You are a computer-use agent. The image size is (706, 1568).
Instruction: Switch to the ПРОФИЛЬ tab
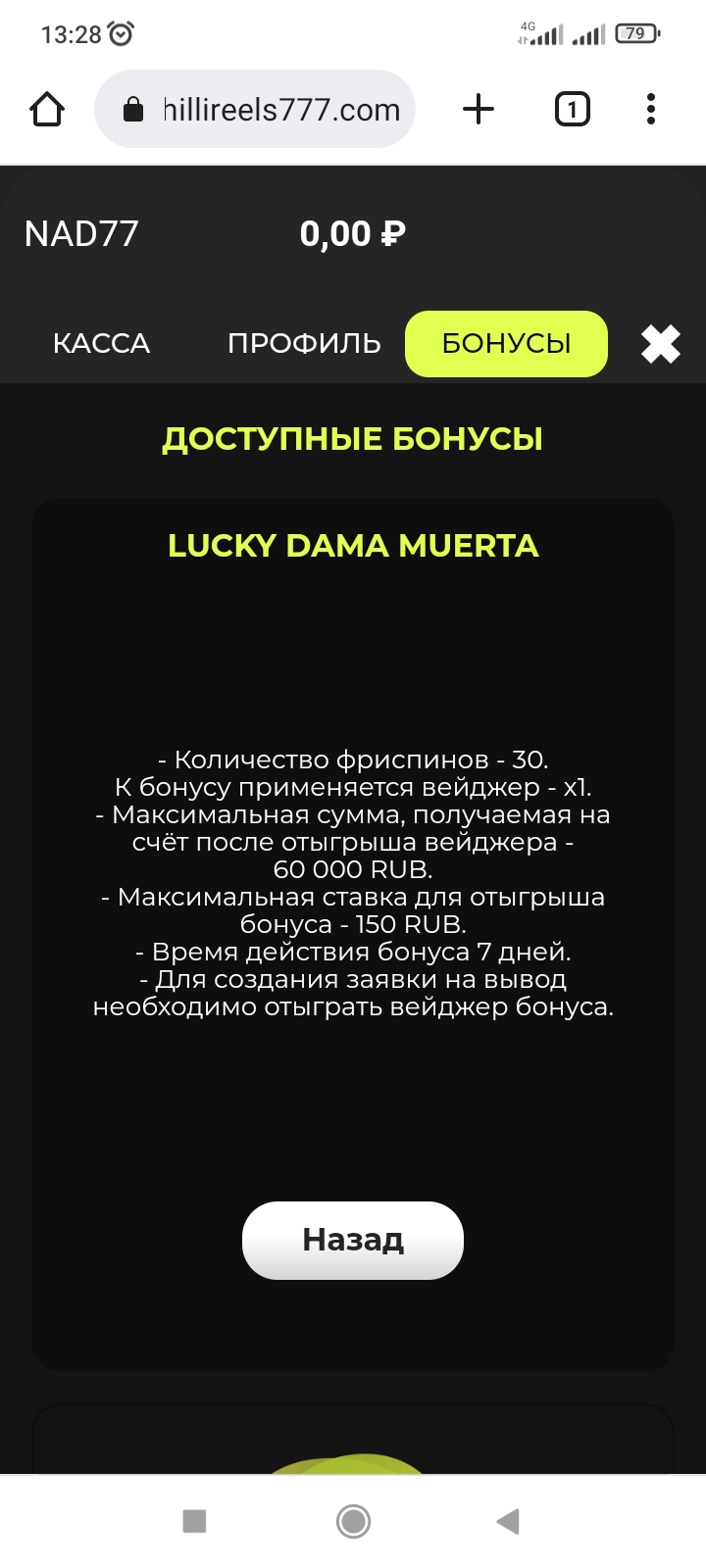click(x=304, y=344)
